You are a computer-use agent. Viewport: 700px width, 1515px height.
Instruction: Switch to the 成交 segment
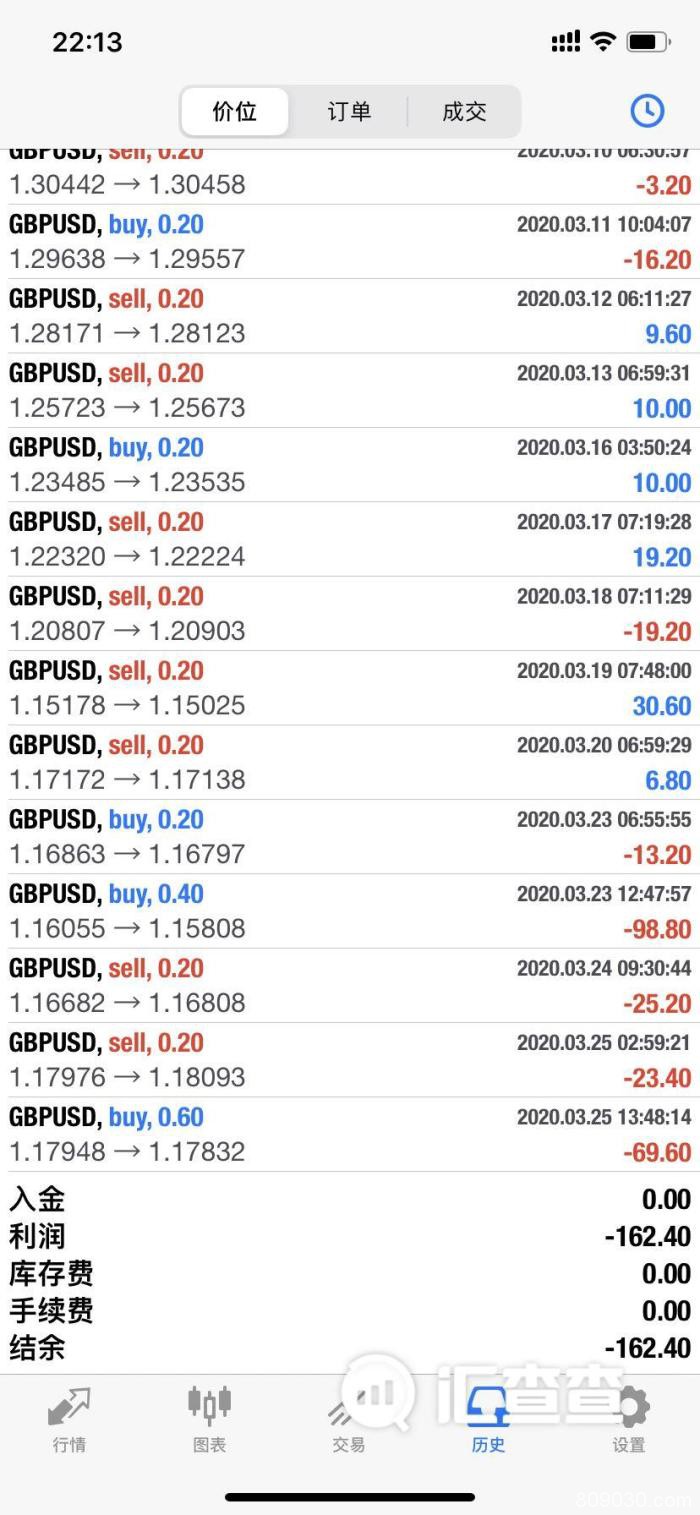pyautogui.click(x=464, y=111)
